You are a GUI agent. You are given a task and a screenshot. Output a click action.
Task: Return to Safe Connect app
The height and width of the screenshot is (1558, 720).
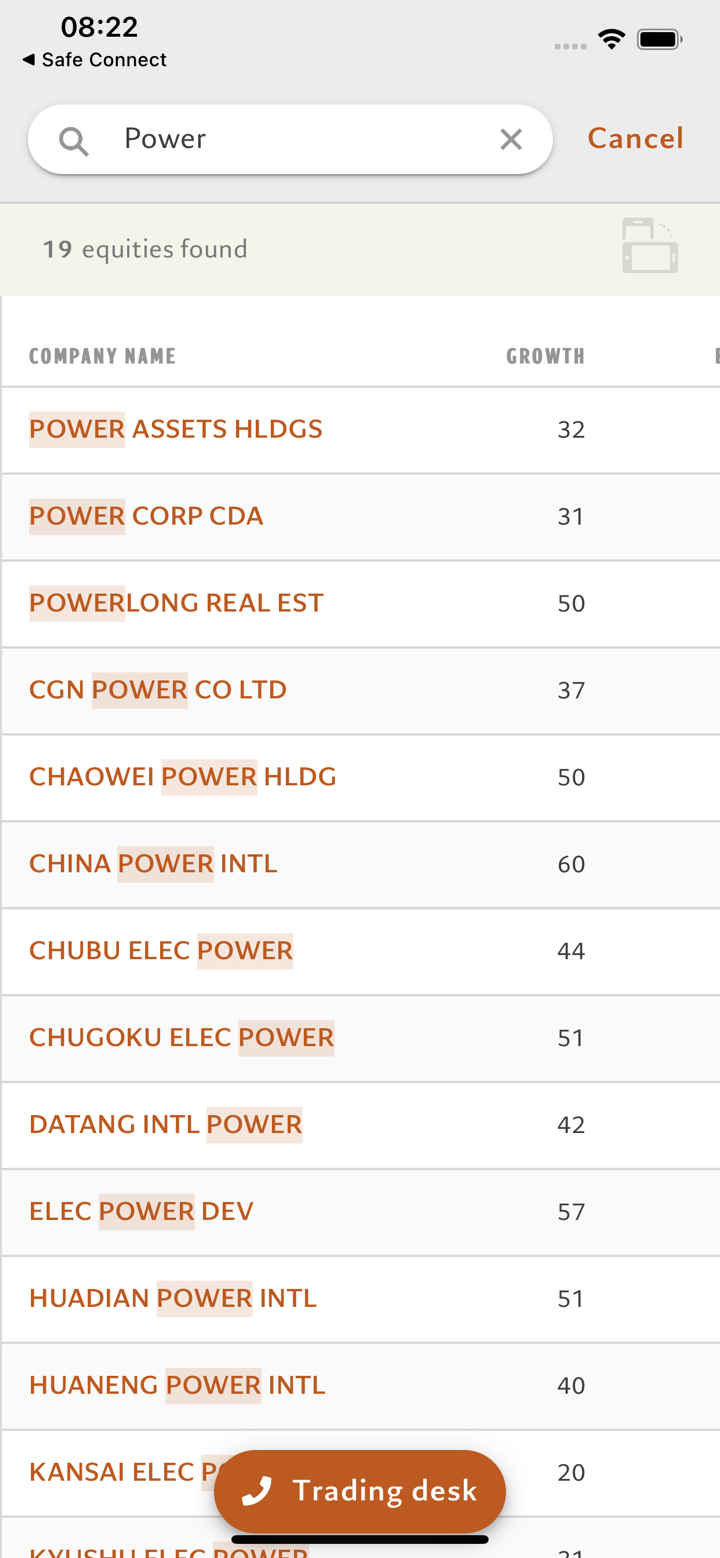pos(94,60)
